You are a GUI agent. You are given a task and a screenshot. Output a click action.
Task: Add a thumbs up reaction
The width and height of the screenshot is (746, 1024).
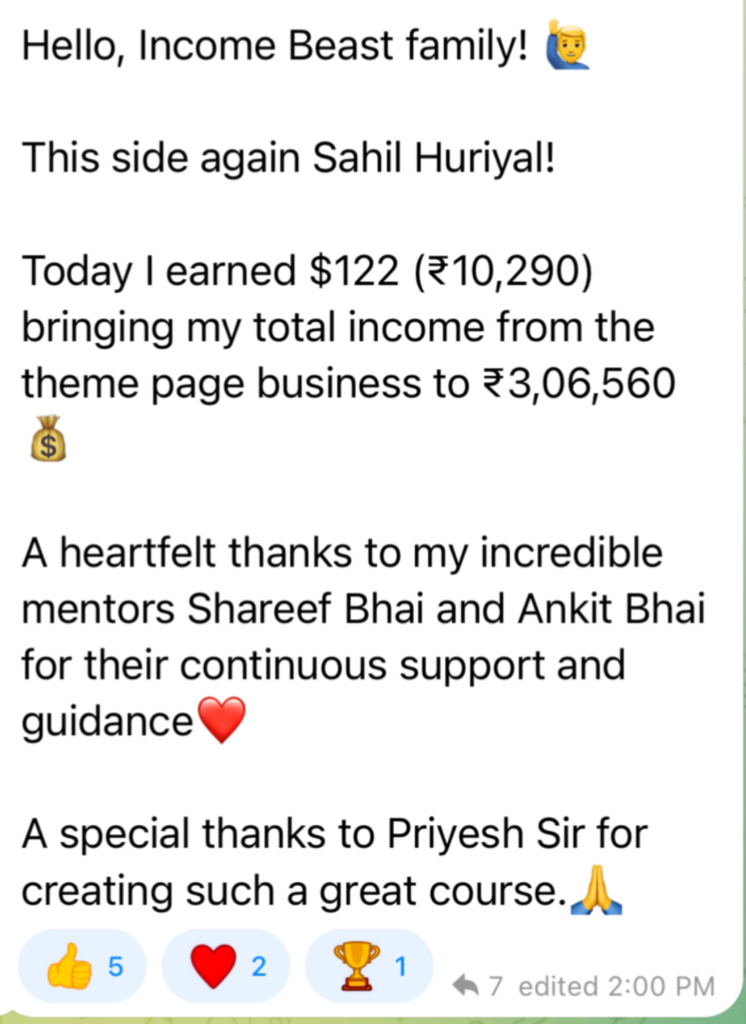(83, 967)
